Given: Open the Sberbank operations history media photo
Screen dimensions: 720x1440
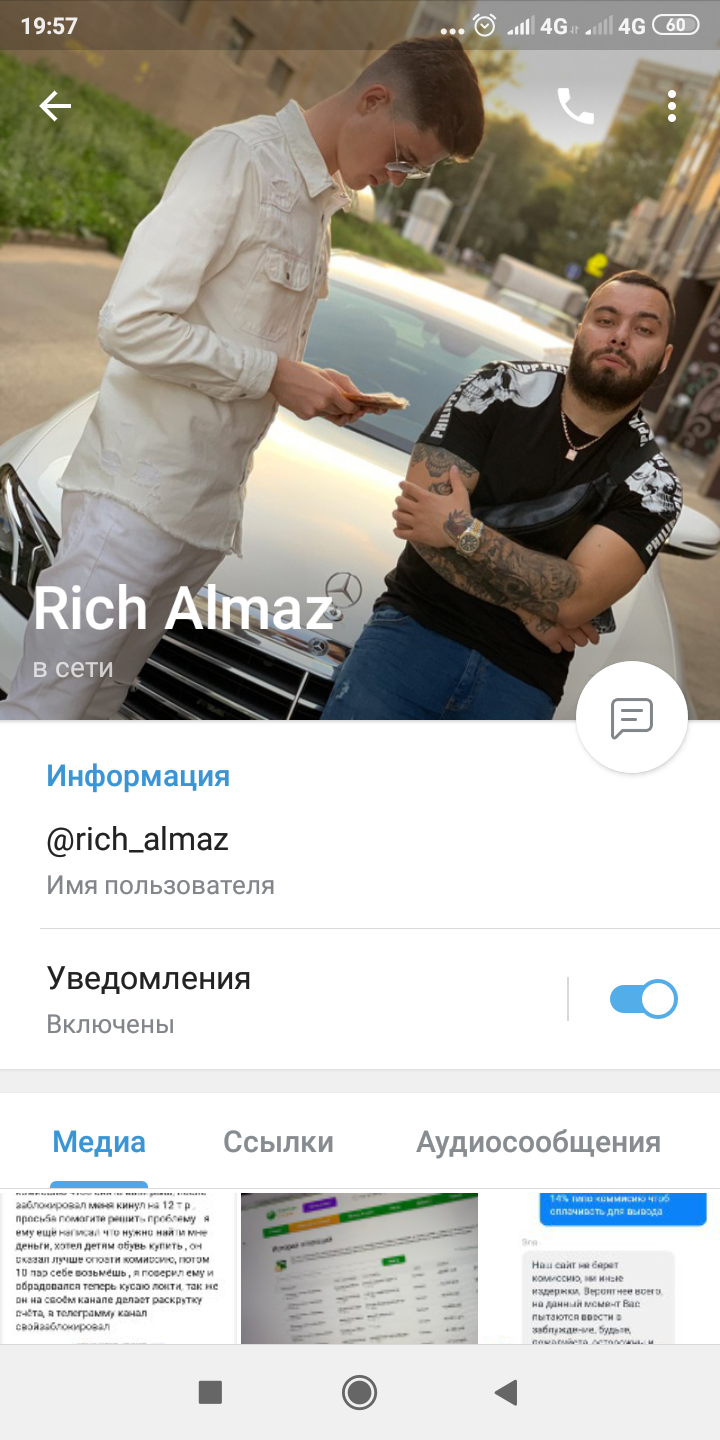Looking at the screenshot, I should coord(359,1268).
